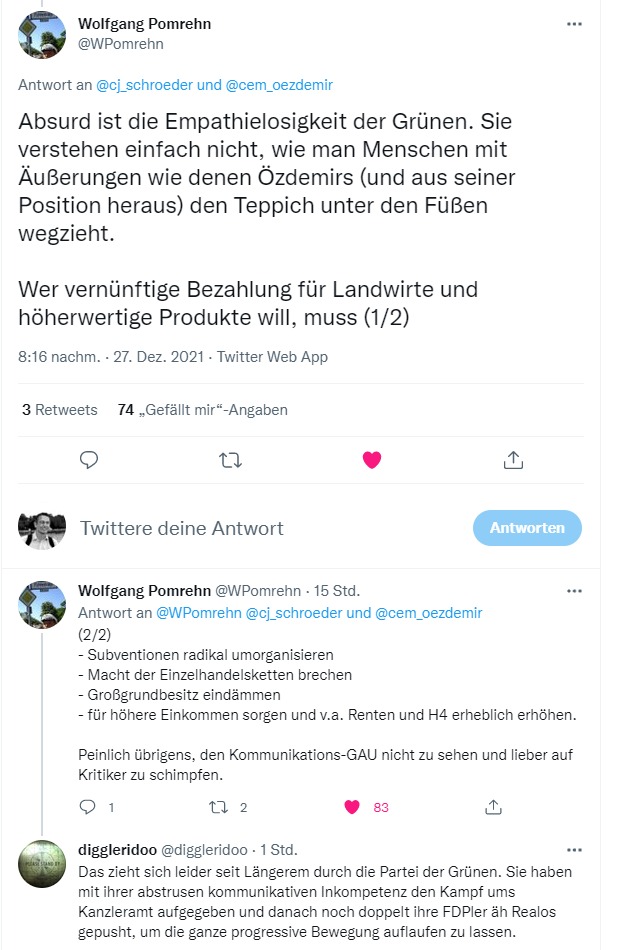View the 3 Retweets list
Screen dimensions: 618x950
pyautogui.click(x=60, y=410)
